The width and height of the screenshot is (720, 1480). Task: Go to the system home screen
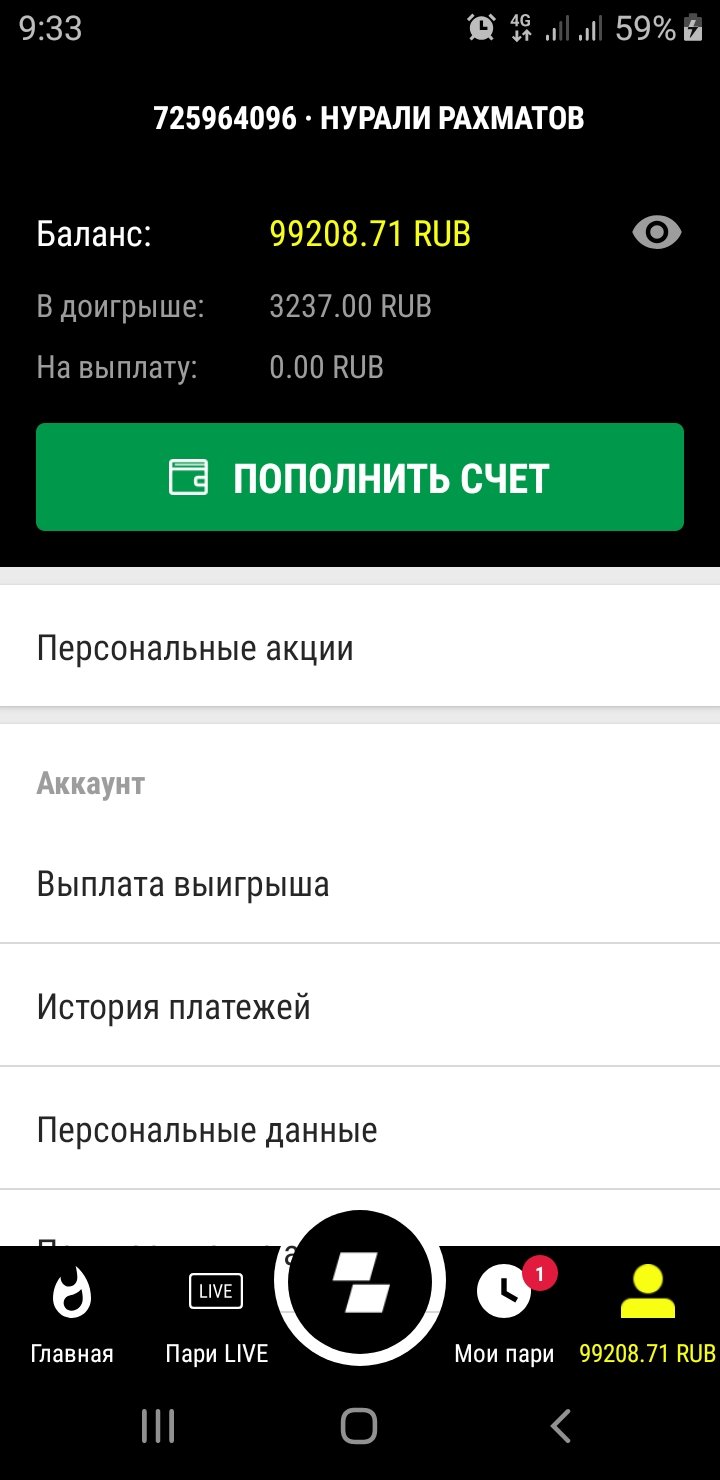point(359,1426)
